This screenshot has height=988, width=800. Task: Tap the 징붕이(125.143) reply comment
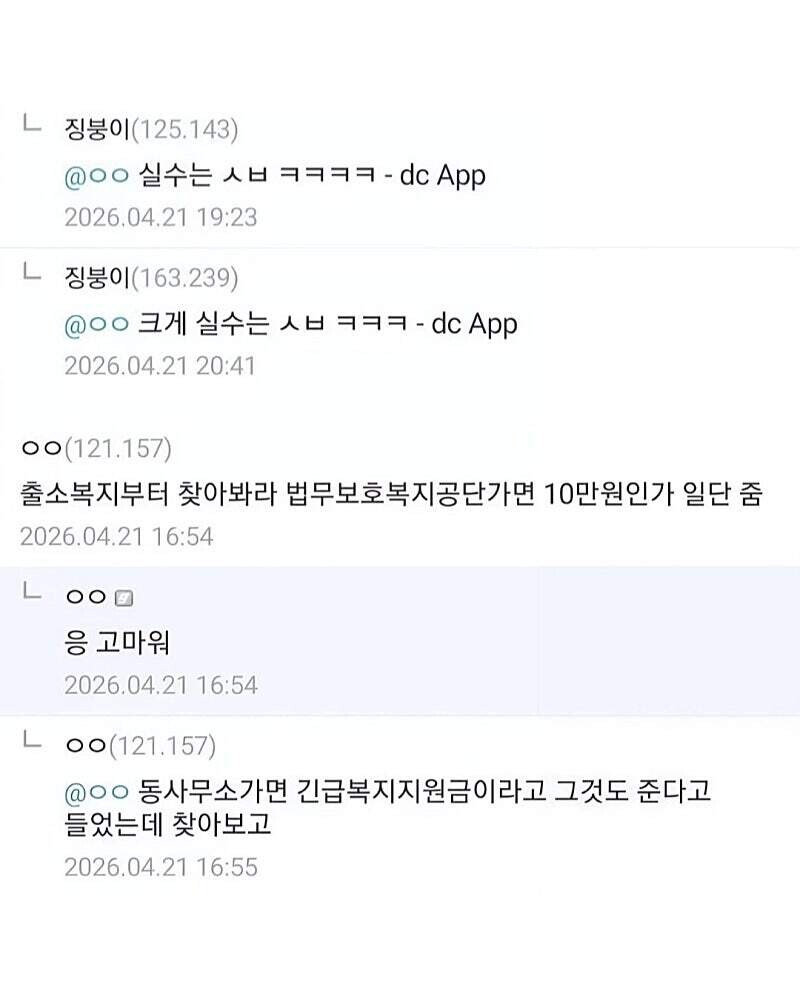(400, 173)
